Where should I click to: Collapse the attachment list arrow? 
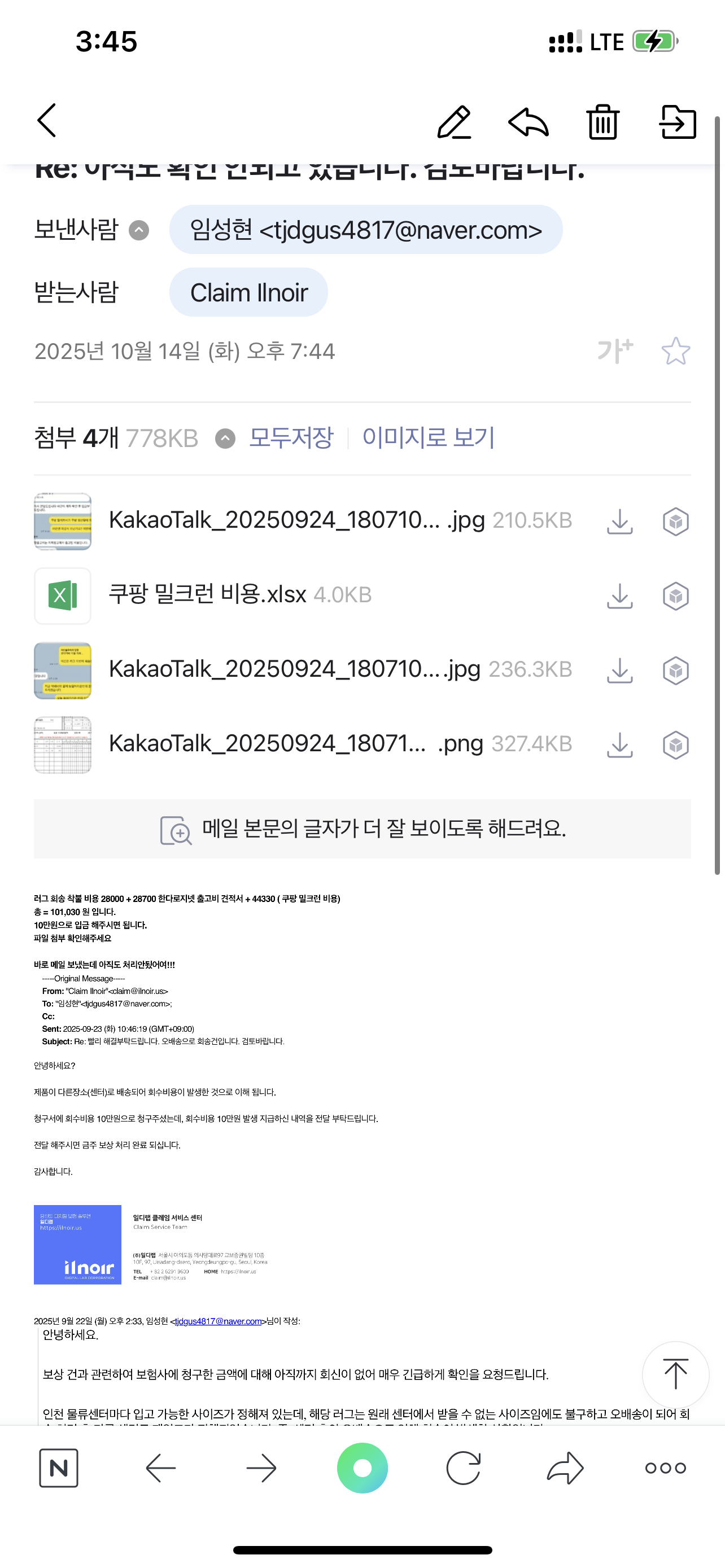(225, 438)
